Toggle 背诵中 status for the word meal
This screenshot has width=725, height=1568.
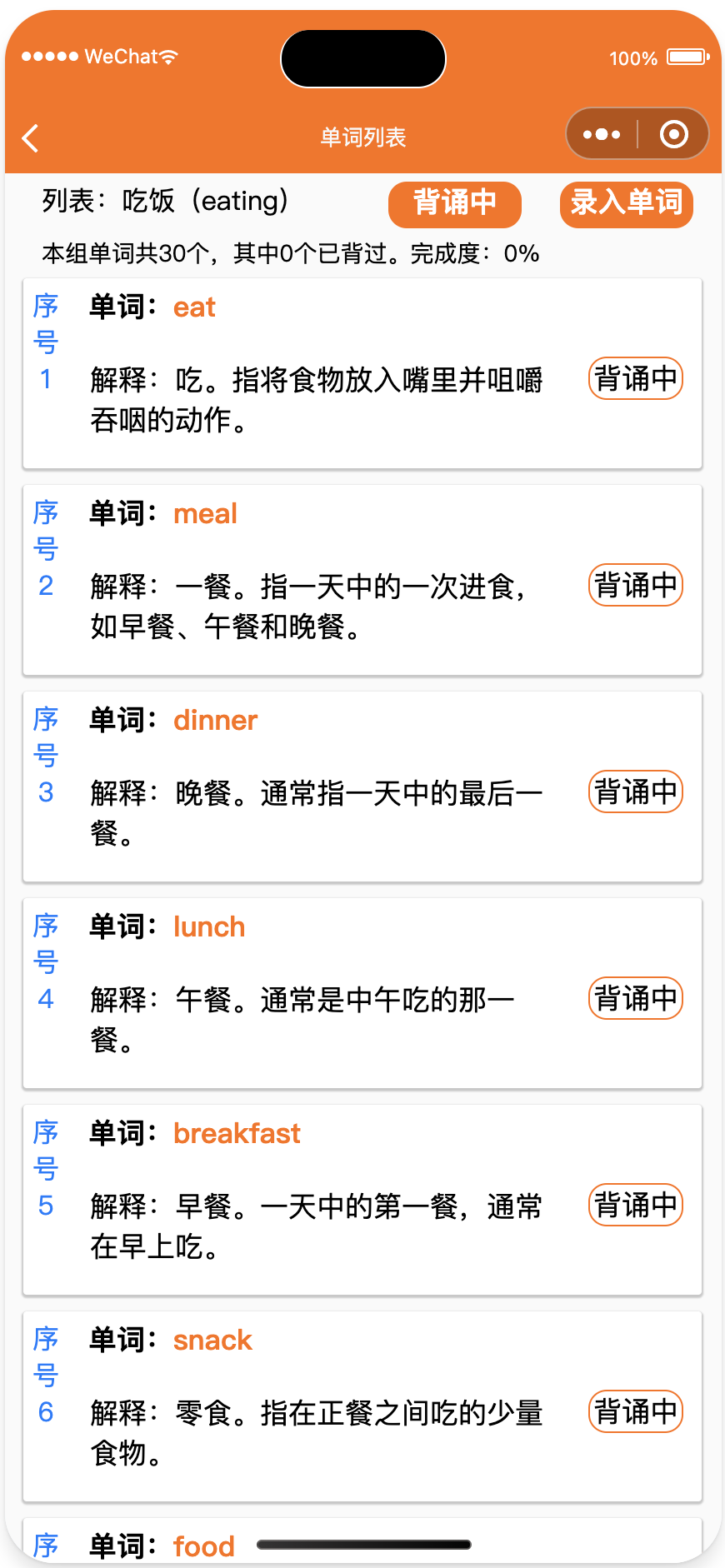635,586
